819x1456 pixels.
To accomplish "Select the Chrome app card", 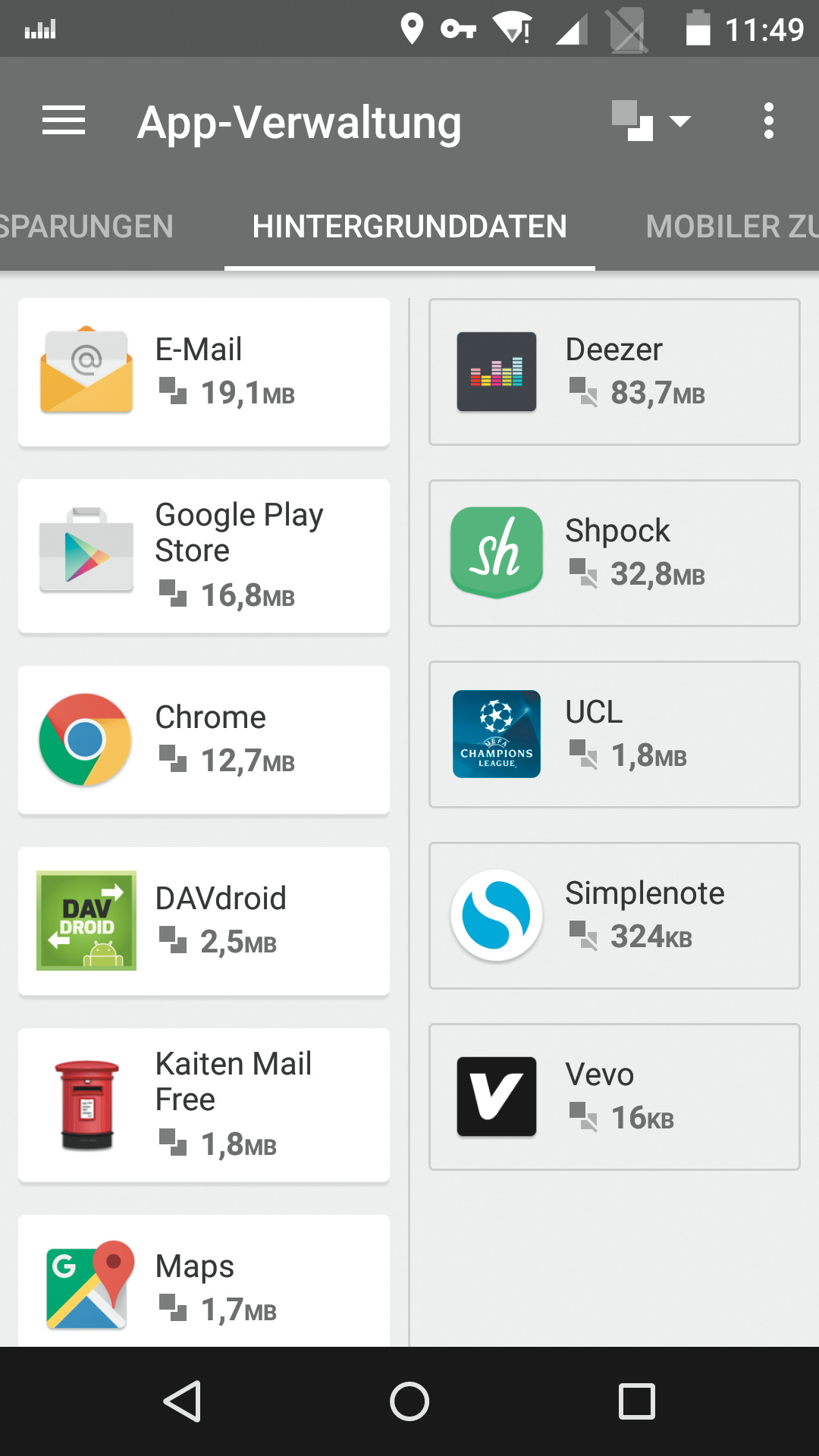I will pyautogui.click(x=204, y=739).
